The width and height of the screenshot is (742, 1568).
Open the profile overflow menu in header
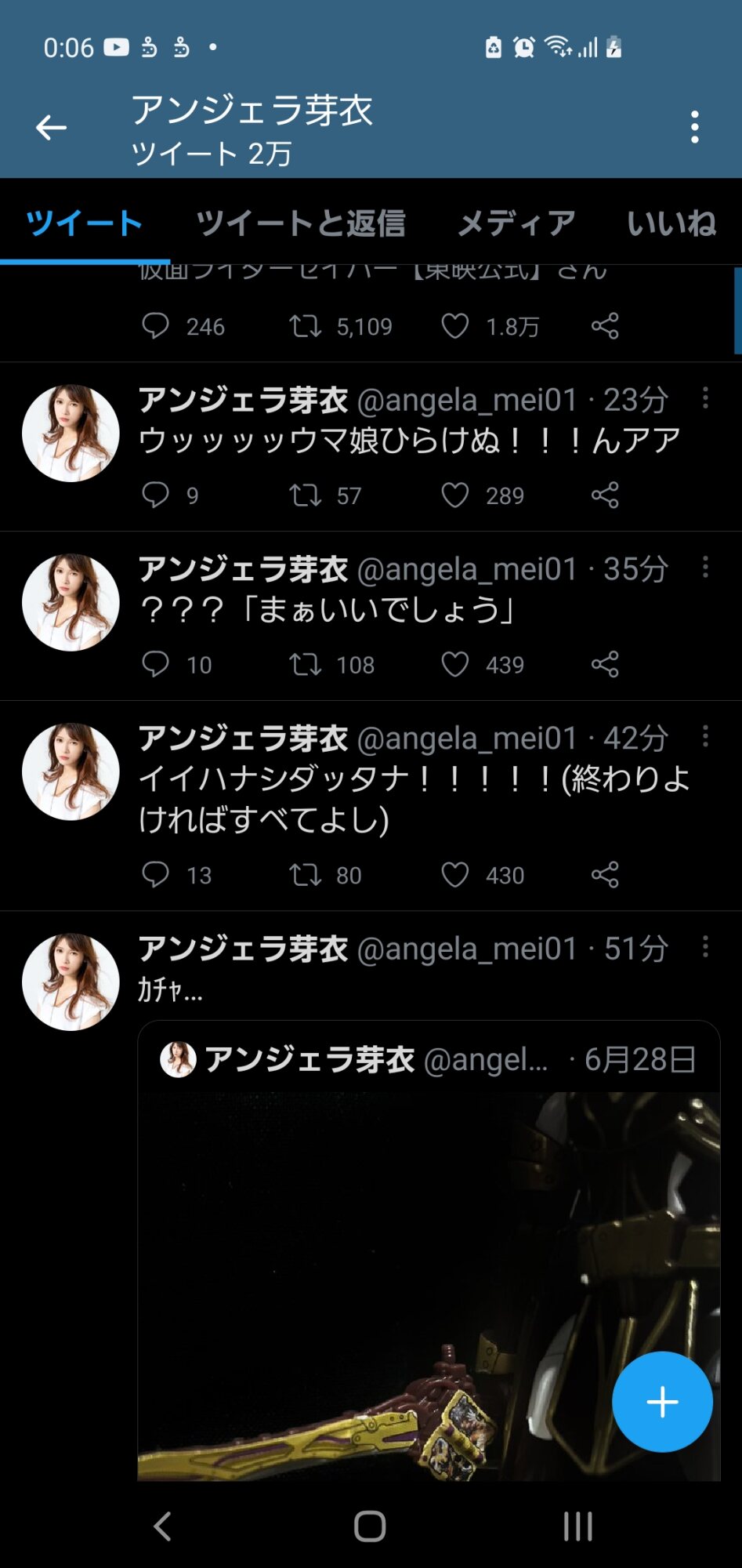(694, 127)
